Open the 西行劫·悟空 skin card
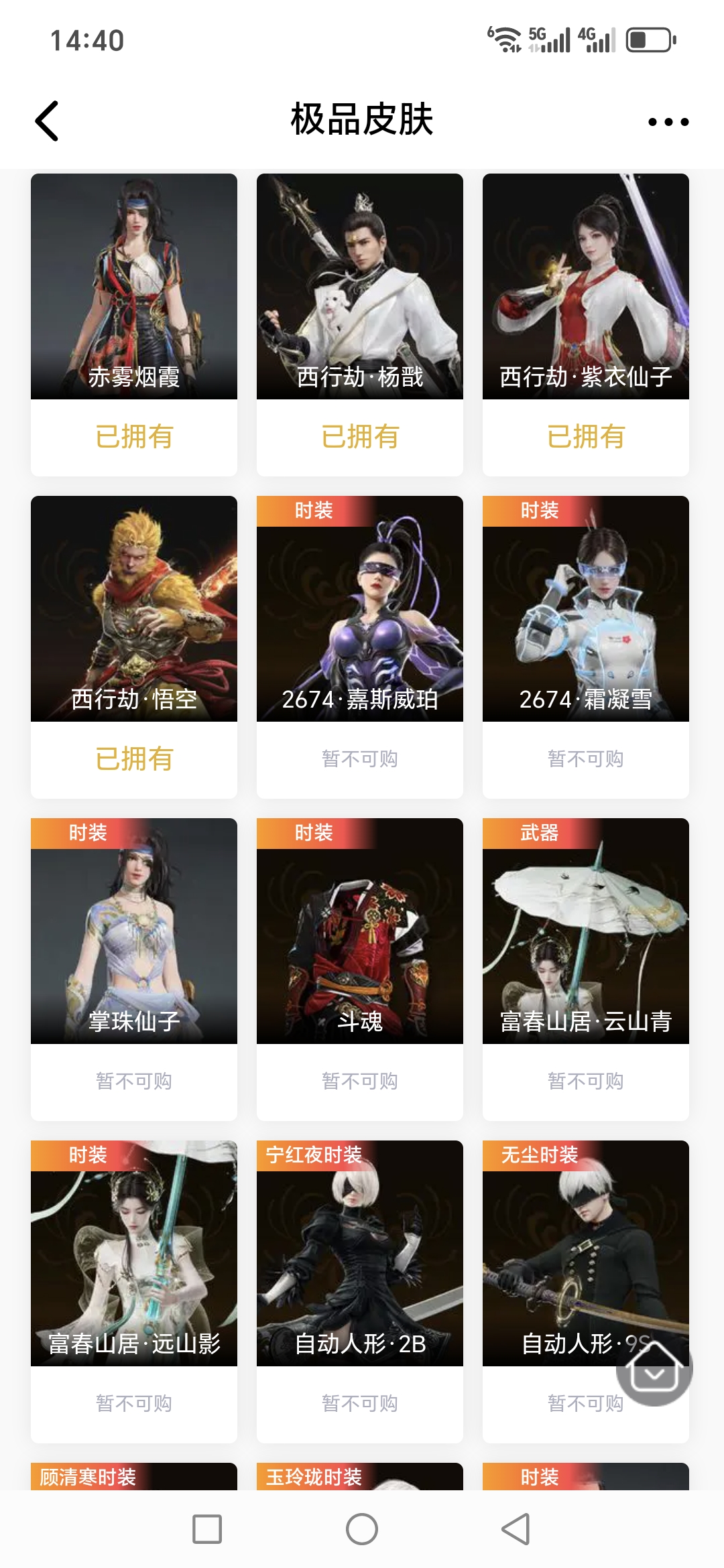This screenshot has width=724, height=1568. [134, 609]
